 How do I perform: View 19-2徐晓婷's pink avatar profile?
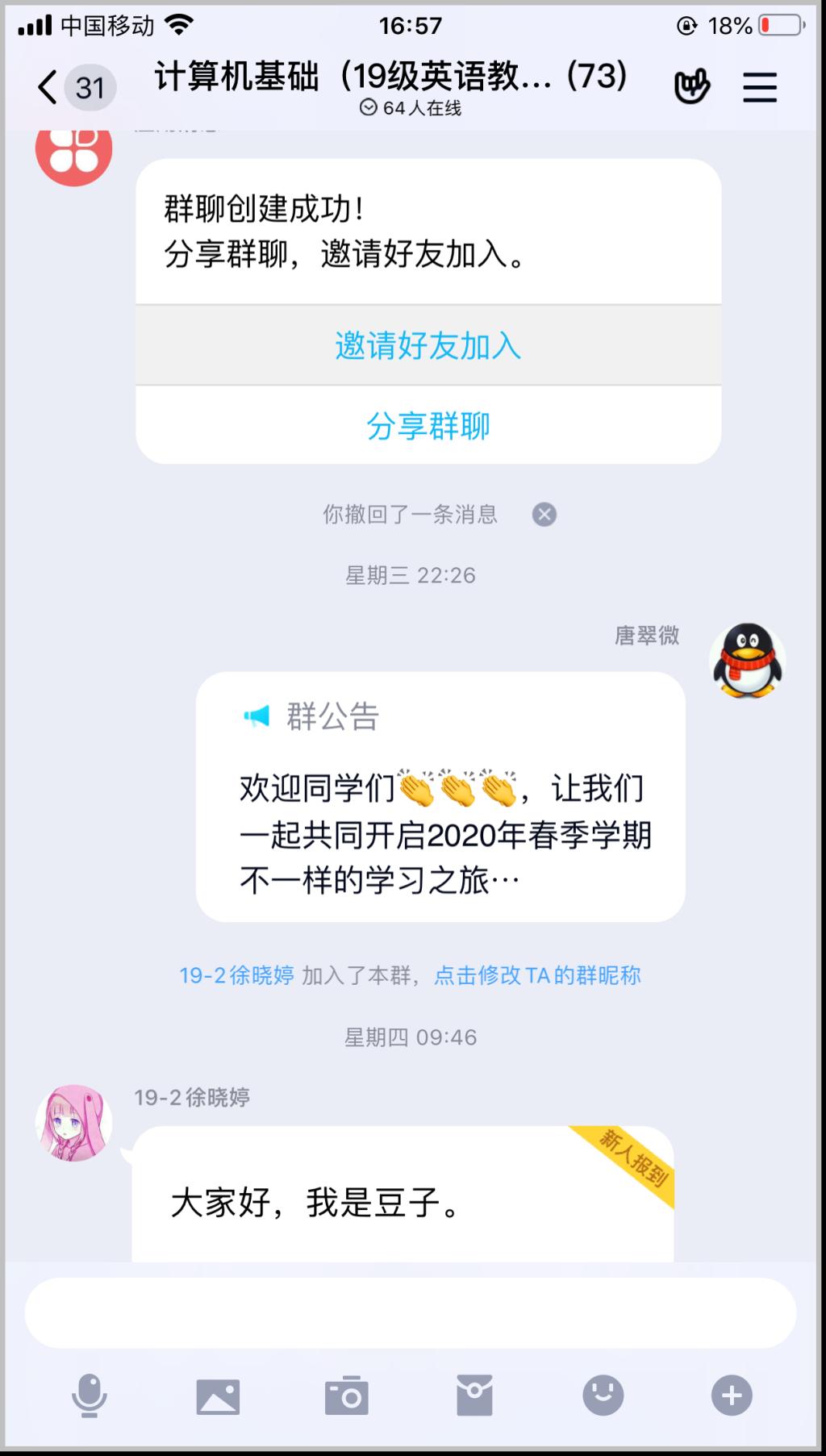[x=73, y=1123]
